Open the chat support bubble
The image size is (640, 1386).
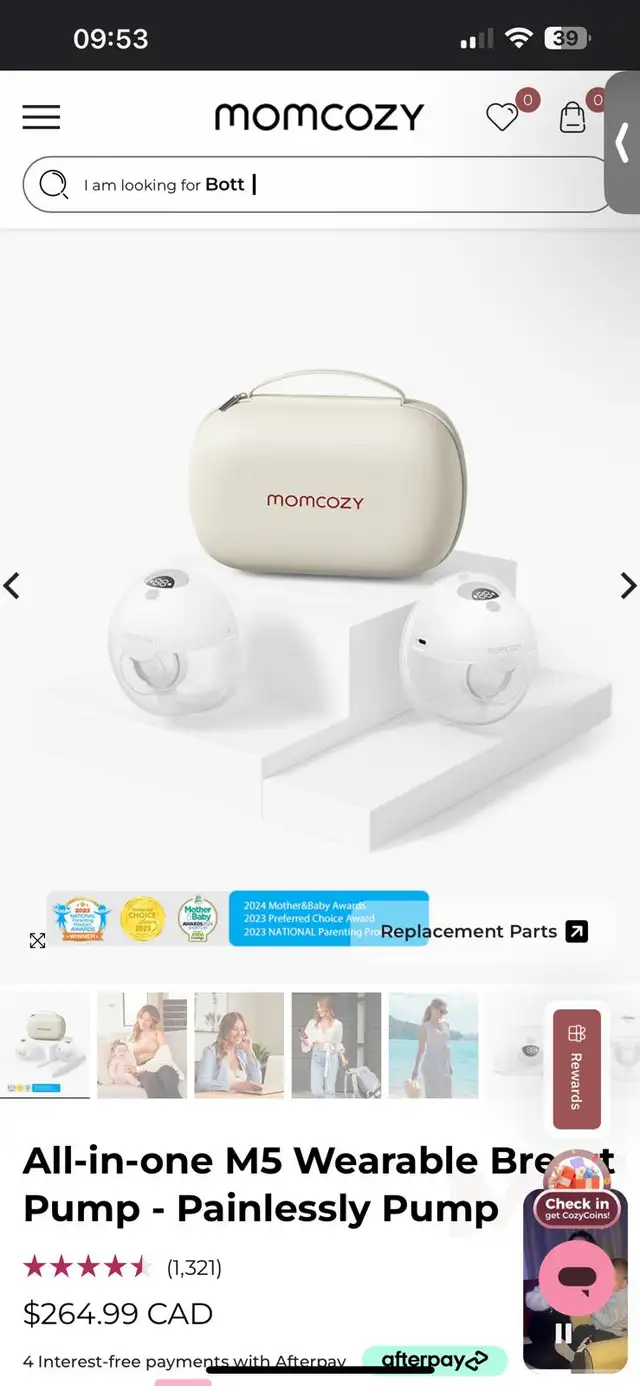click(x=577, y=1278)
